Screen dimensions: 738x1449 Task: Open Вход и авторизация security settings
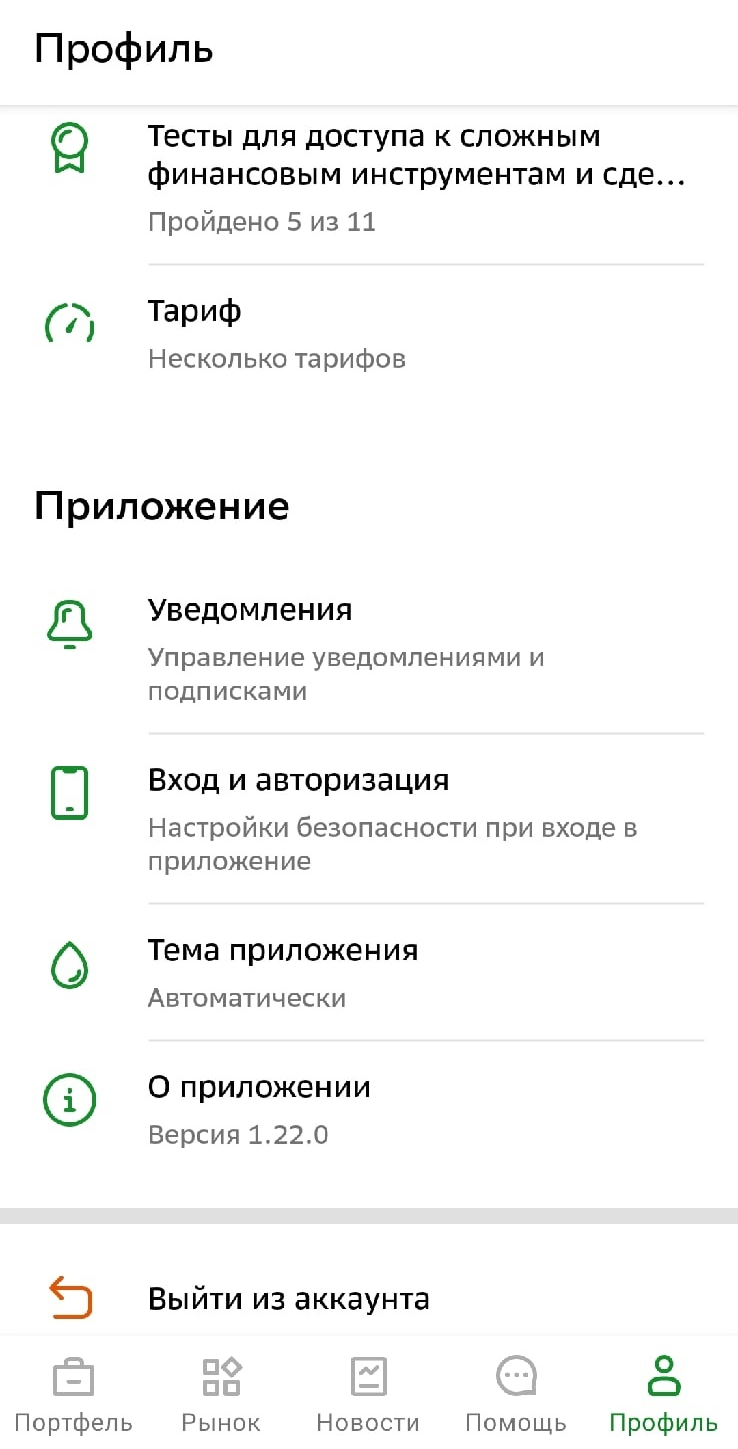coord(392,818)
